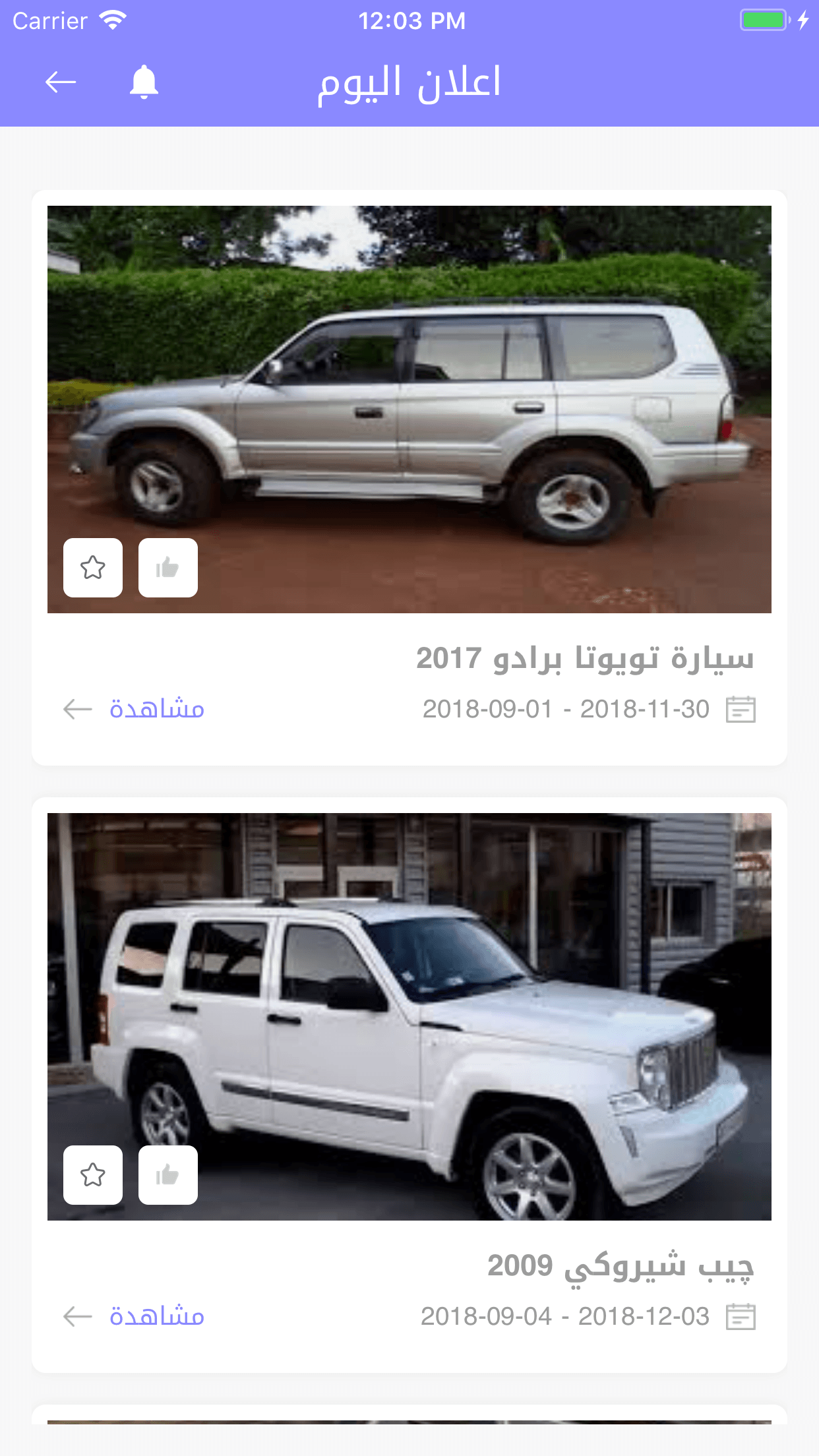This screenshot has height=1456, width=819.
Task: Like the Toyota Prado 2017 ad
Action: pyautogui.click(x=168, y=568)
